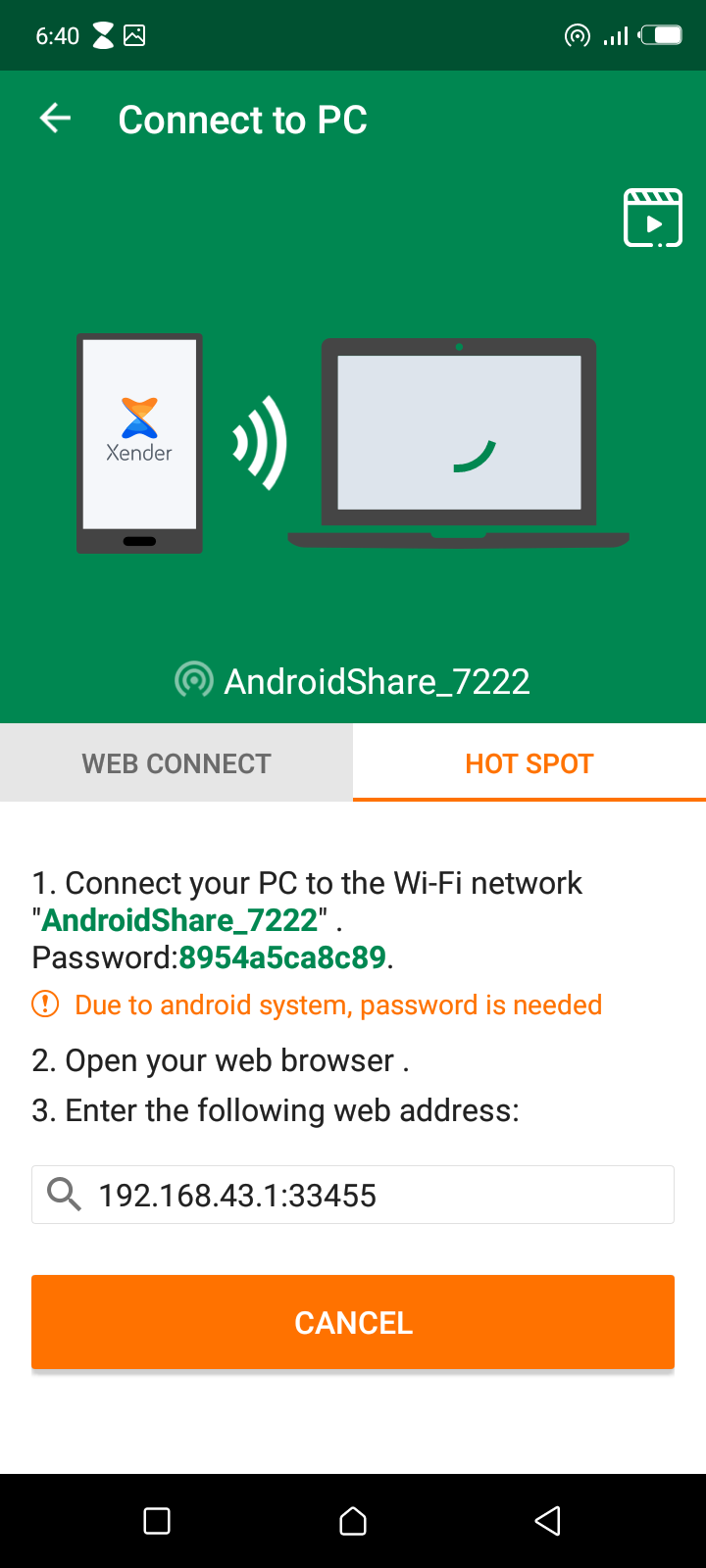Viewport: 706px width, 1568px height.
Task: Switch to the WEB CONNECT tab
Action: click(176, 763)
